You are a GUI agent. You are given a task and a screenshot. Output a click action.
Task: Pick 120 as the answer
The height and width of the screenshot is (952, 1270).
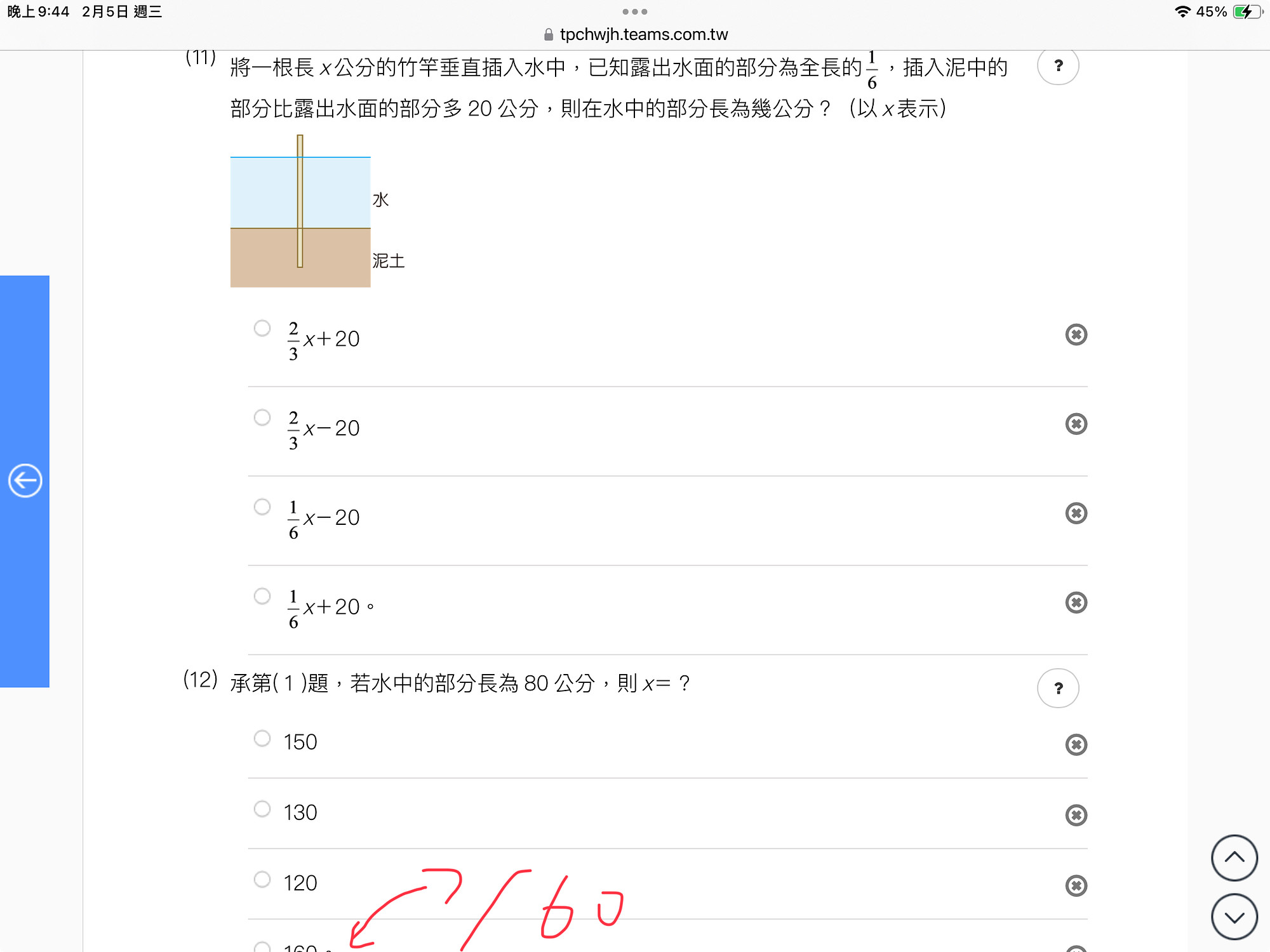tap(262, 879)
